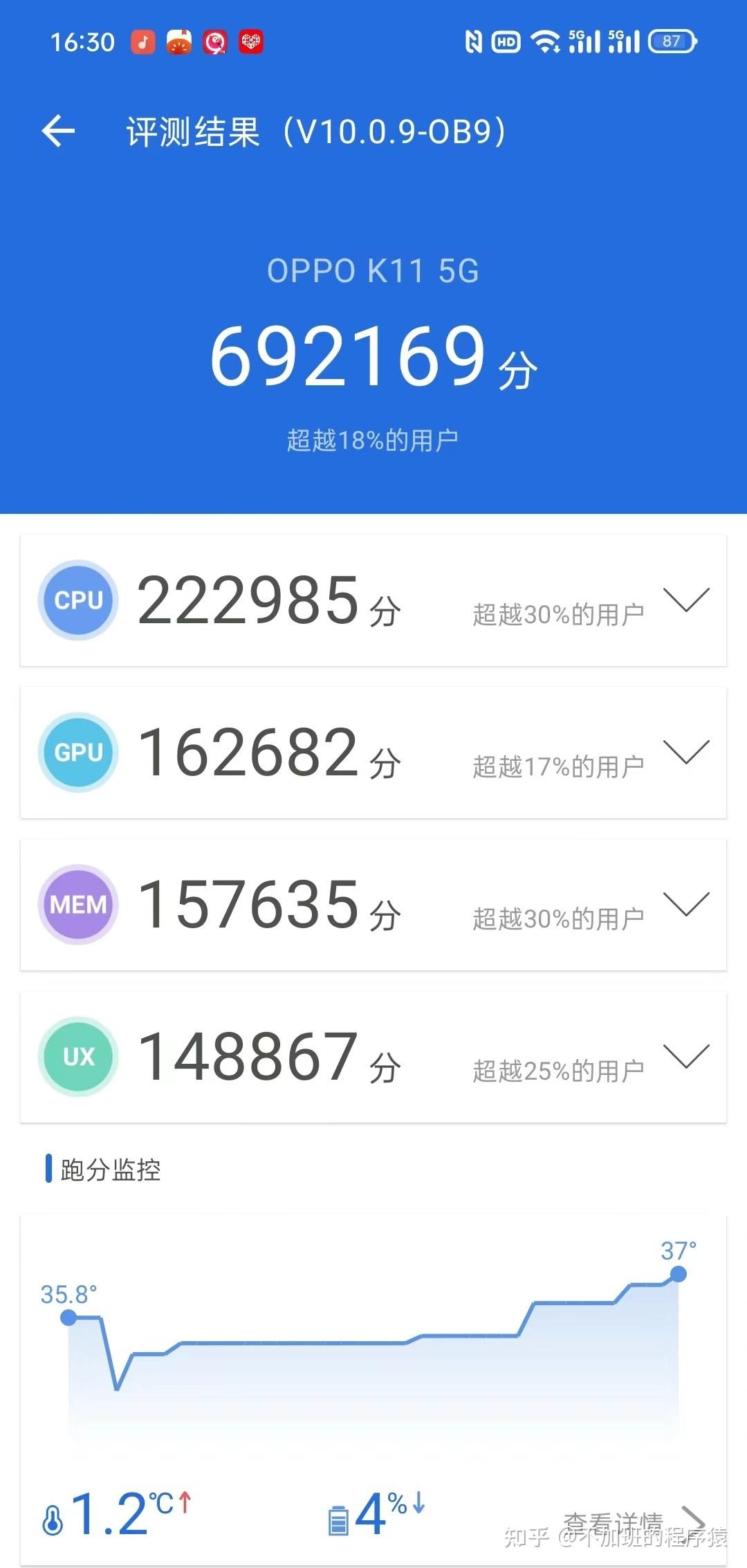Tap the back arrow in the header
This screenshot has height=1568, width=747.
click(58, 131)
